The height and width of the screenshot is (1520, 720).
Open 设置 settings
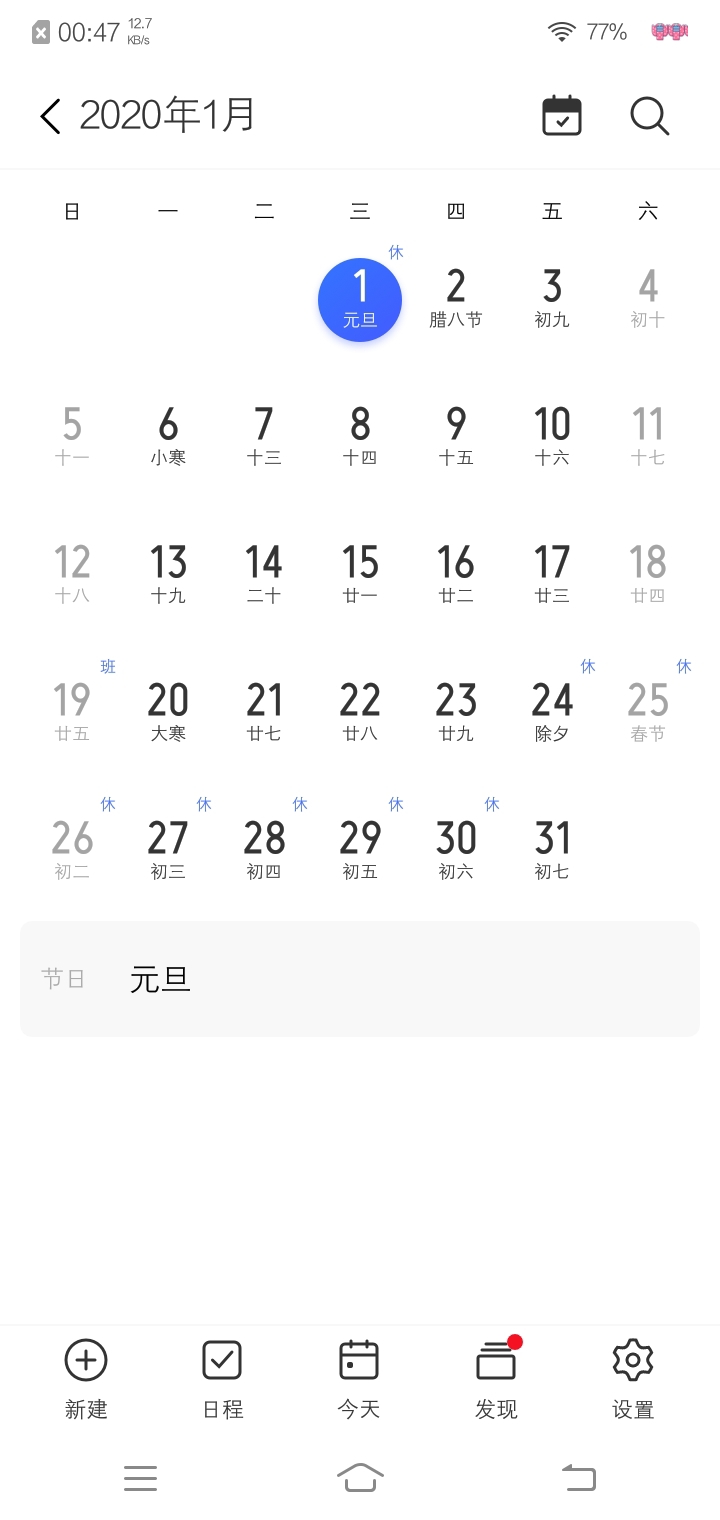(x=633, y=1380)
